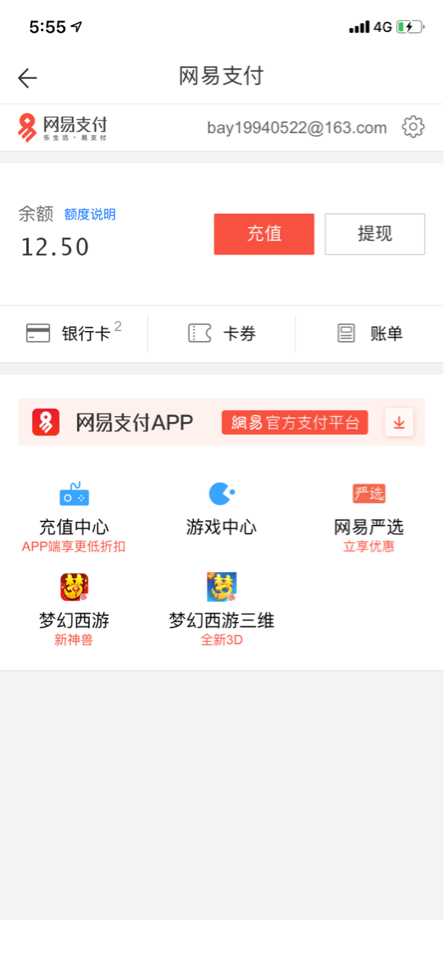Tap the red 充值 recharge button

264,234
